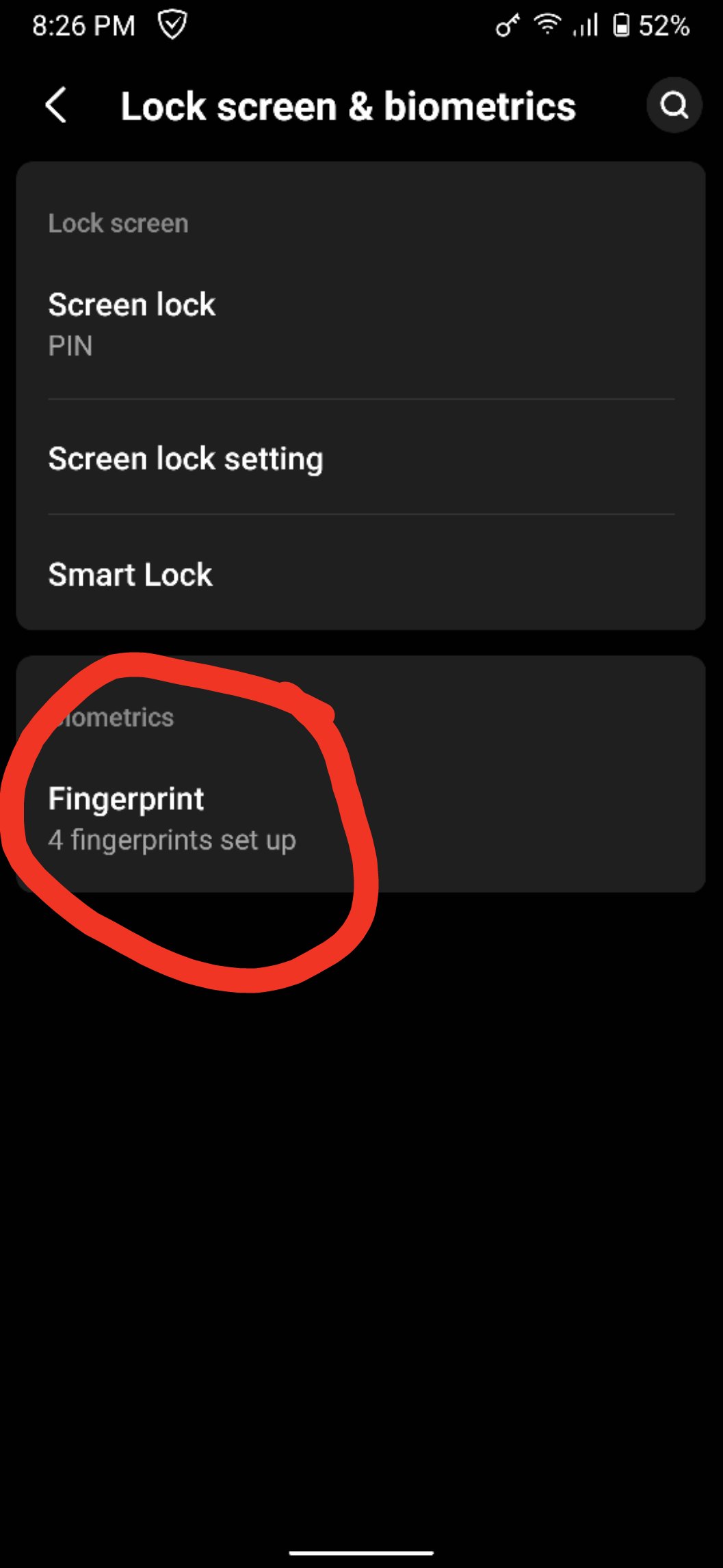Open the settings search icon

[674, 105]
